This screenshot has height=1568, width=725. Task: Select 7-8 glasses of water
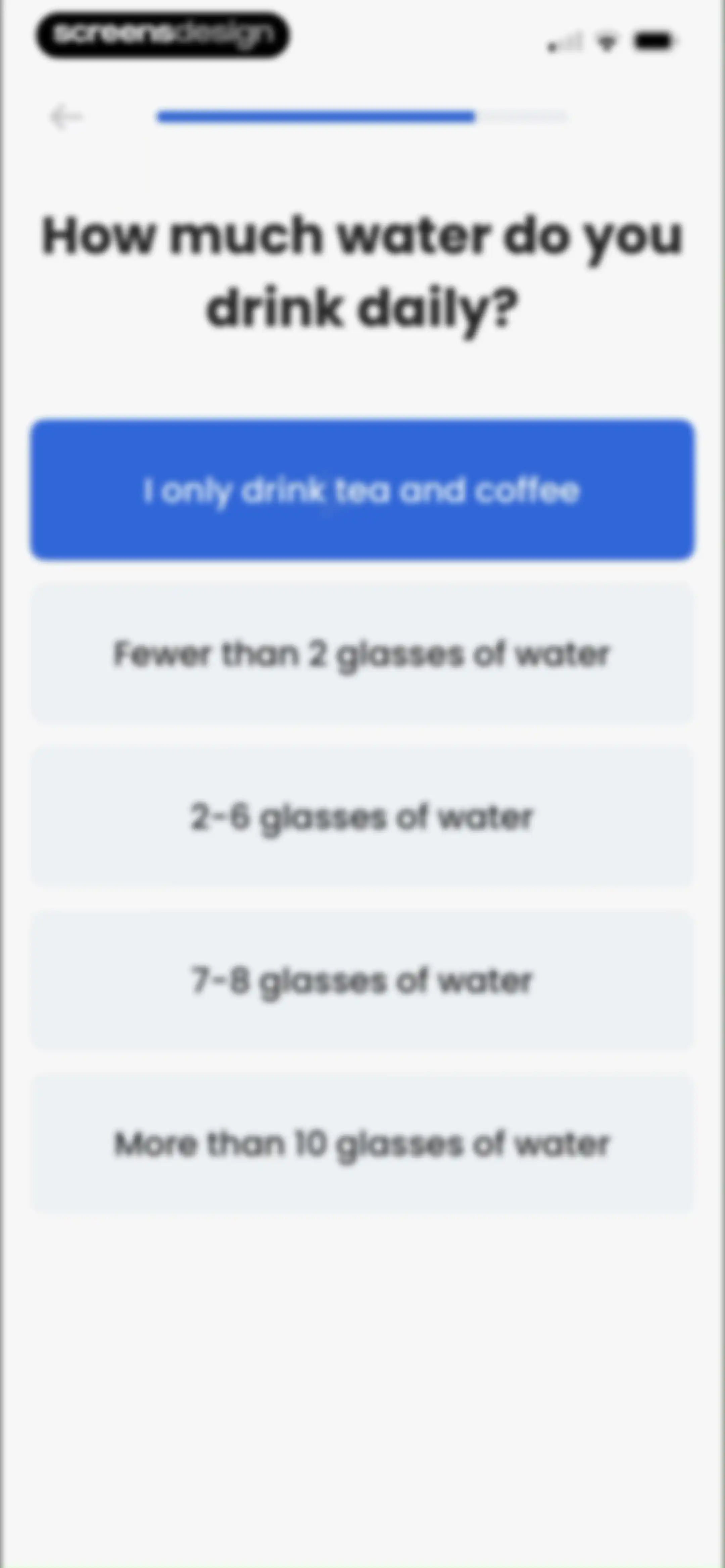[x=362, y=980]
